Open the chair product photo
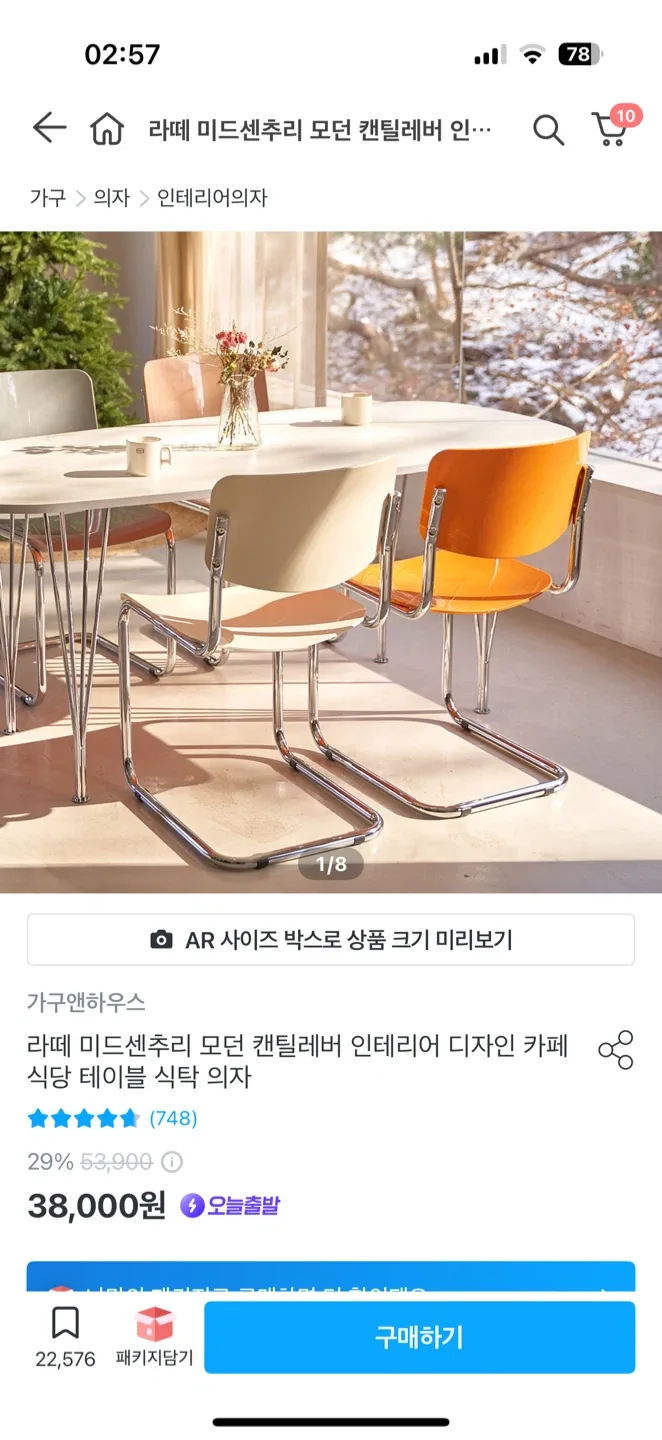 pyautogui.click(x=330, y=560)
